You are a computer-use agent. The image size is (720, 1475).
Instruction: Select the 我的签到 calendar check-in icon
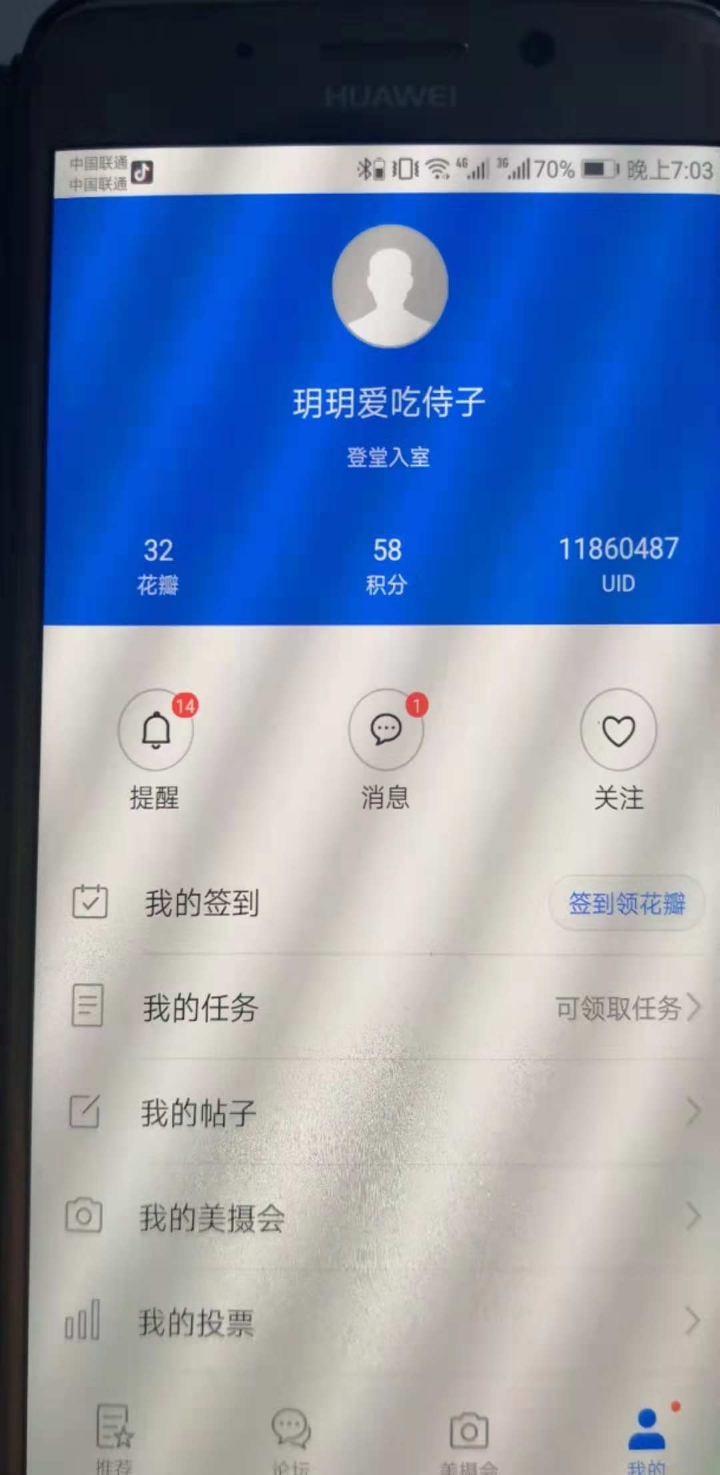(x=88, y=901)
